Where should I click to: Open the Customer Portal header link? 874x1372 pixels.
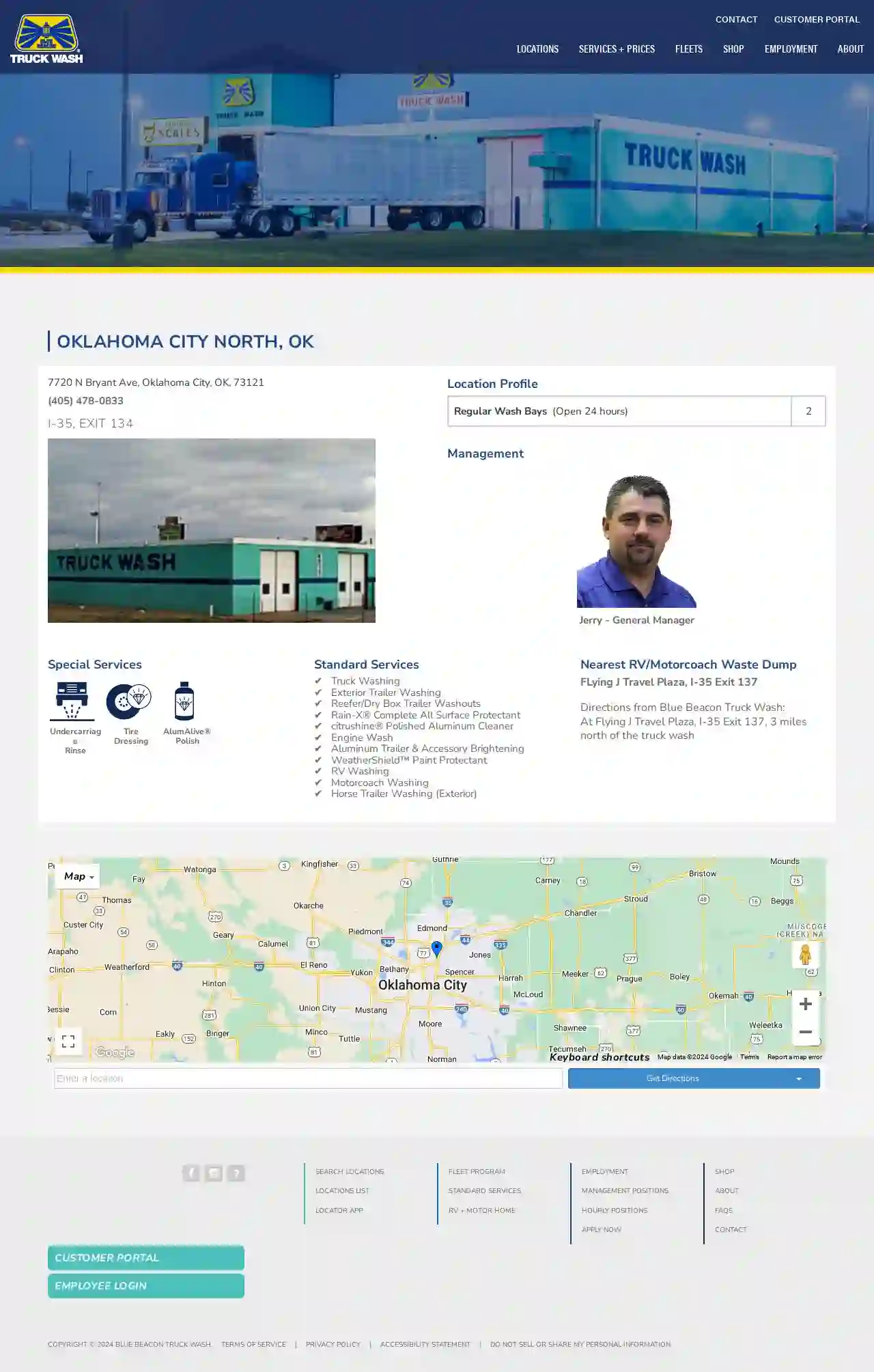tap(817, 20)
